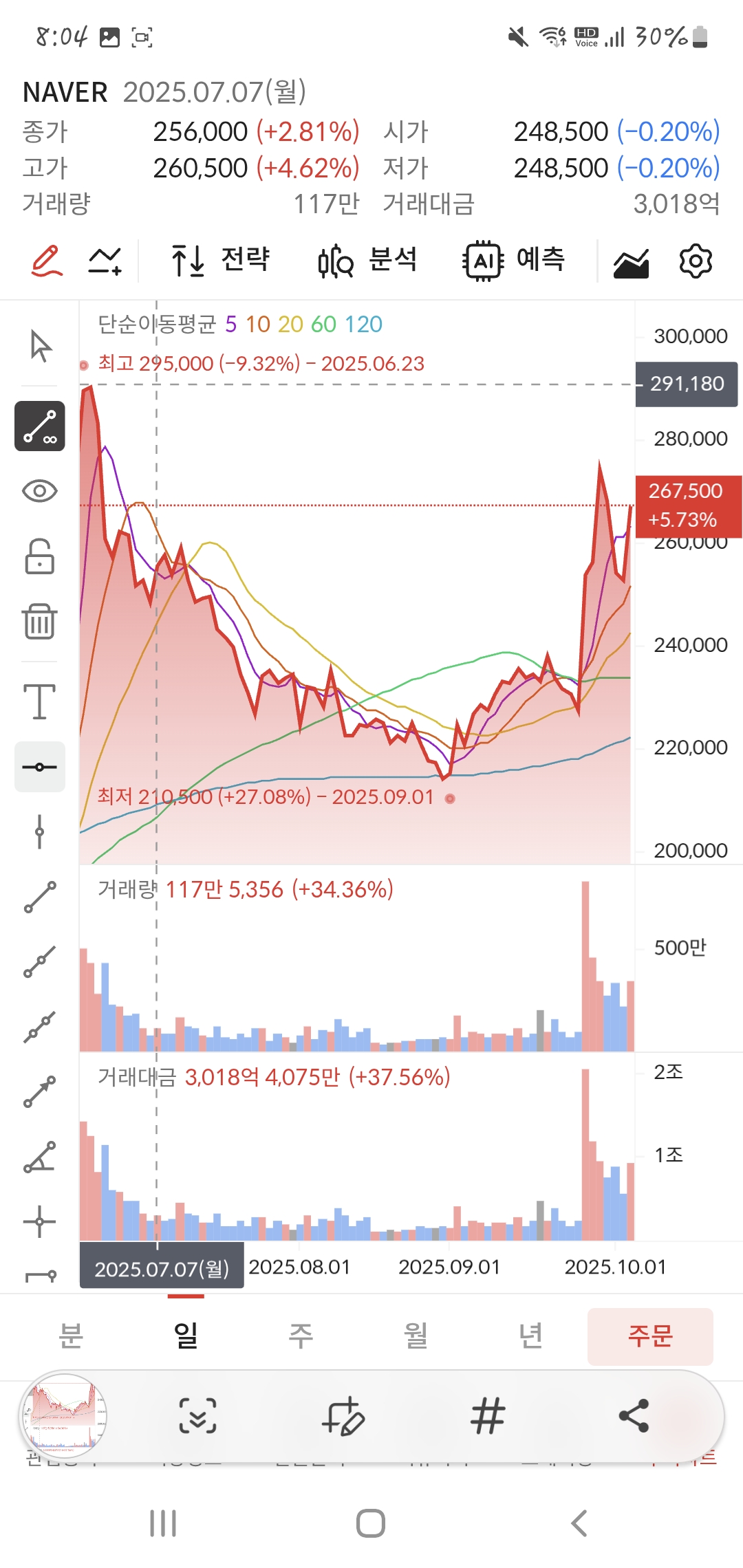This screenshot has height=1568, width=743.
Task: Open the screenshot preview thumbnail
Action: pyautogui.click(x=63, y=1416)
